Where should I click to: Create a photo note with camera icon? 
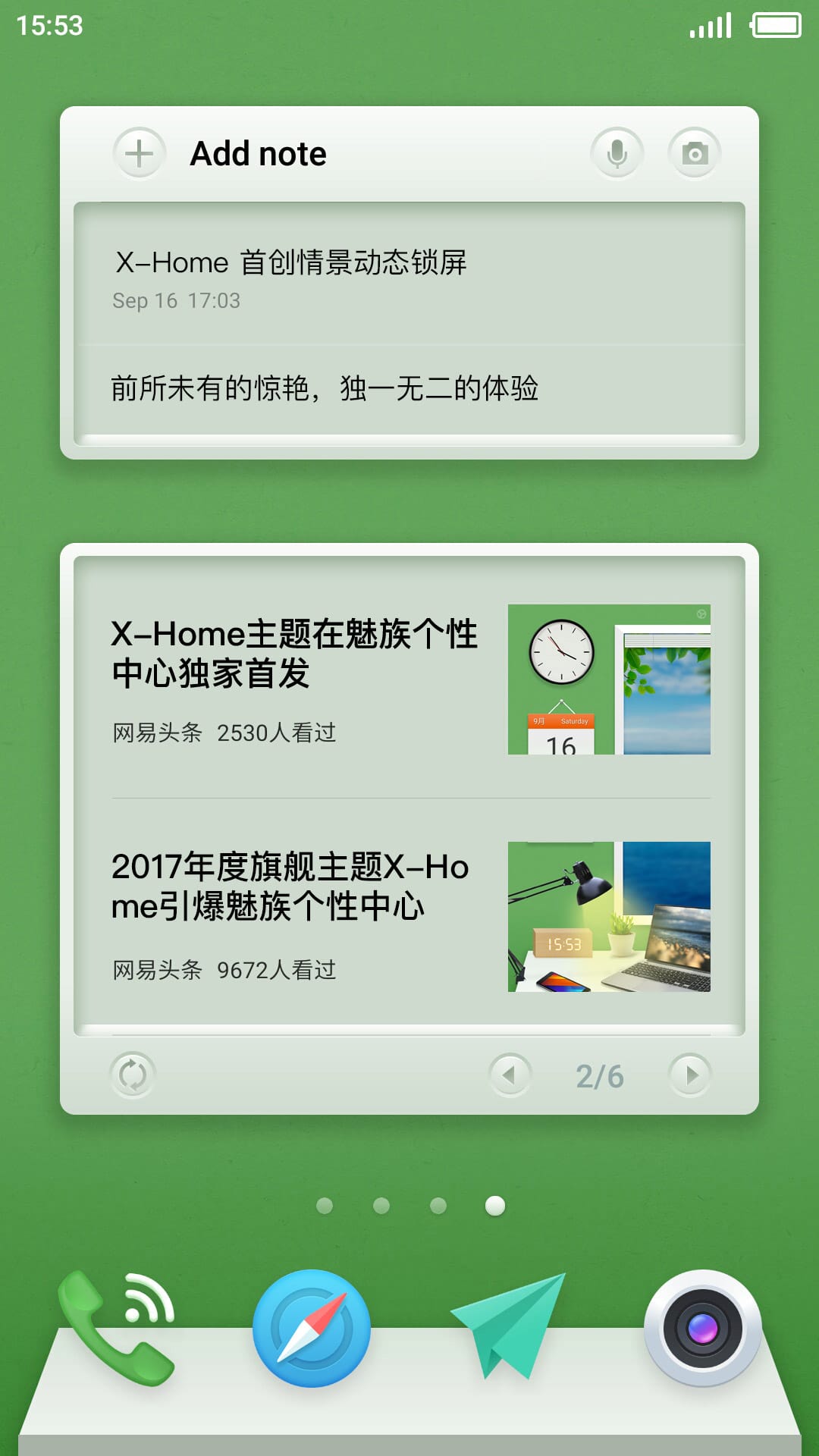[694, 153]
